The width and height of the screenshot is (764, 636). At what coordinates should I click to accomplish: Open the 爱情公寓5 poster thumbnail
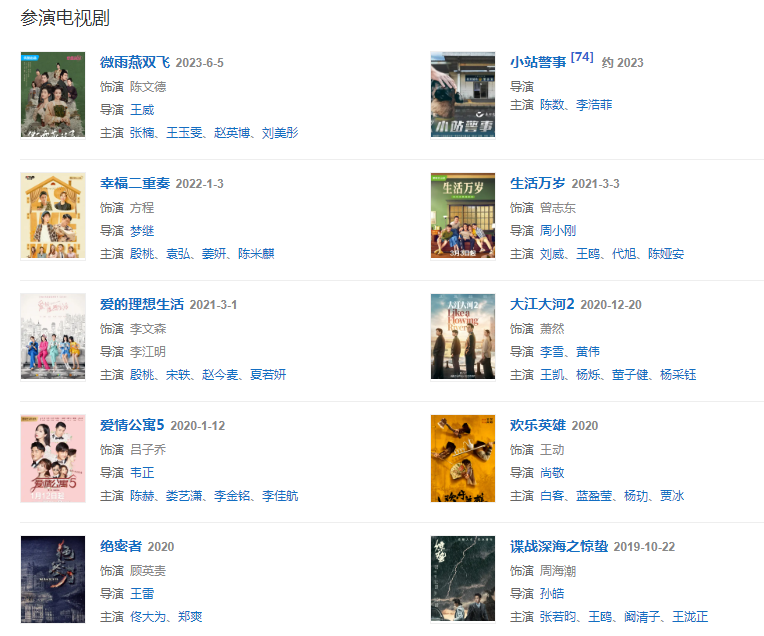(x=53, y=457)
